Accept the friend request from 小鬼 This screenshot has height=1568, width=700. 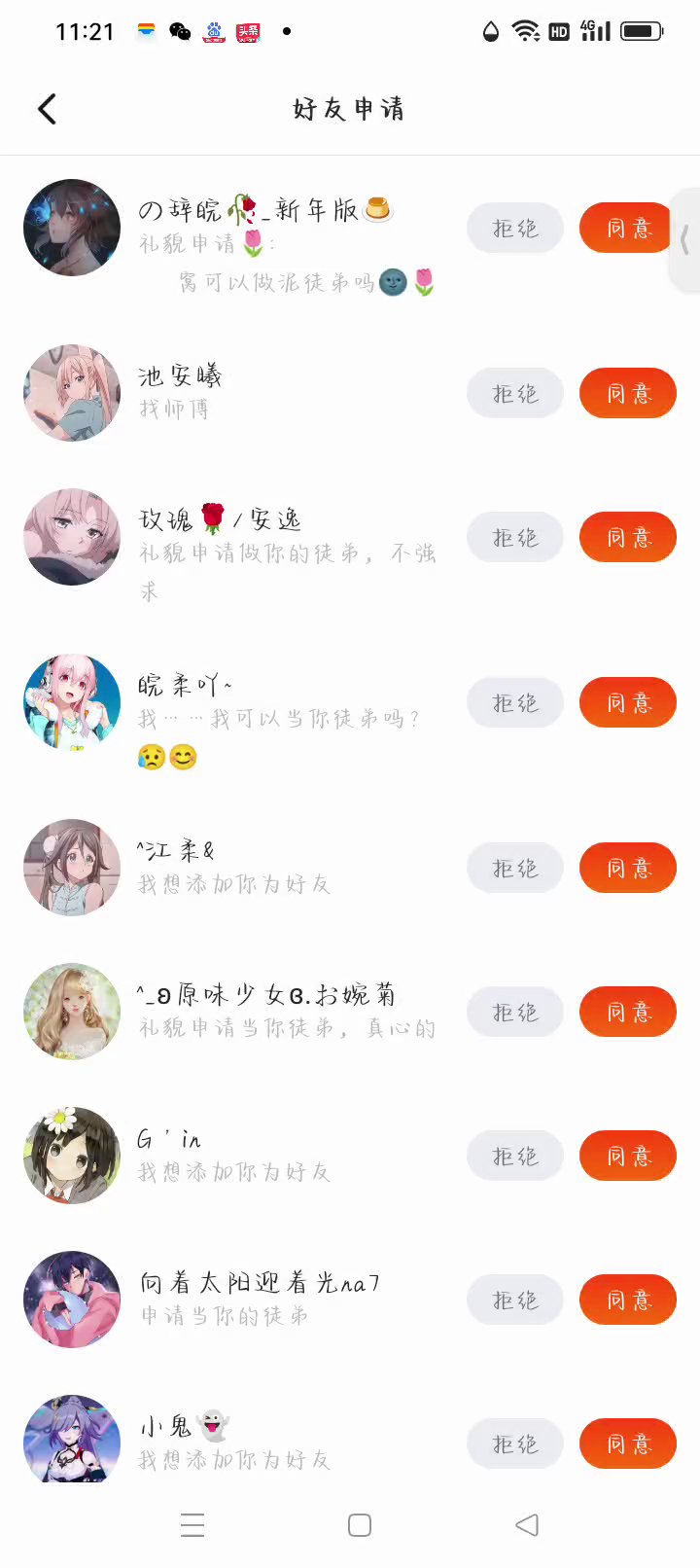pos(627,1443)
